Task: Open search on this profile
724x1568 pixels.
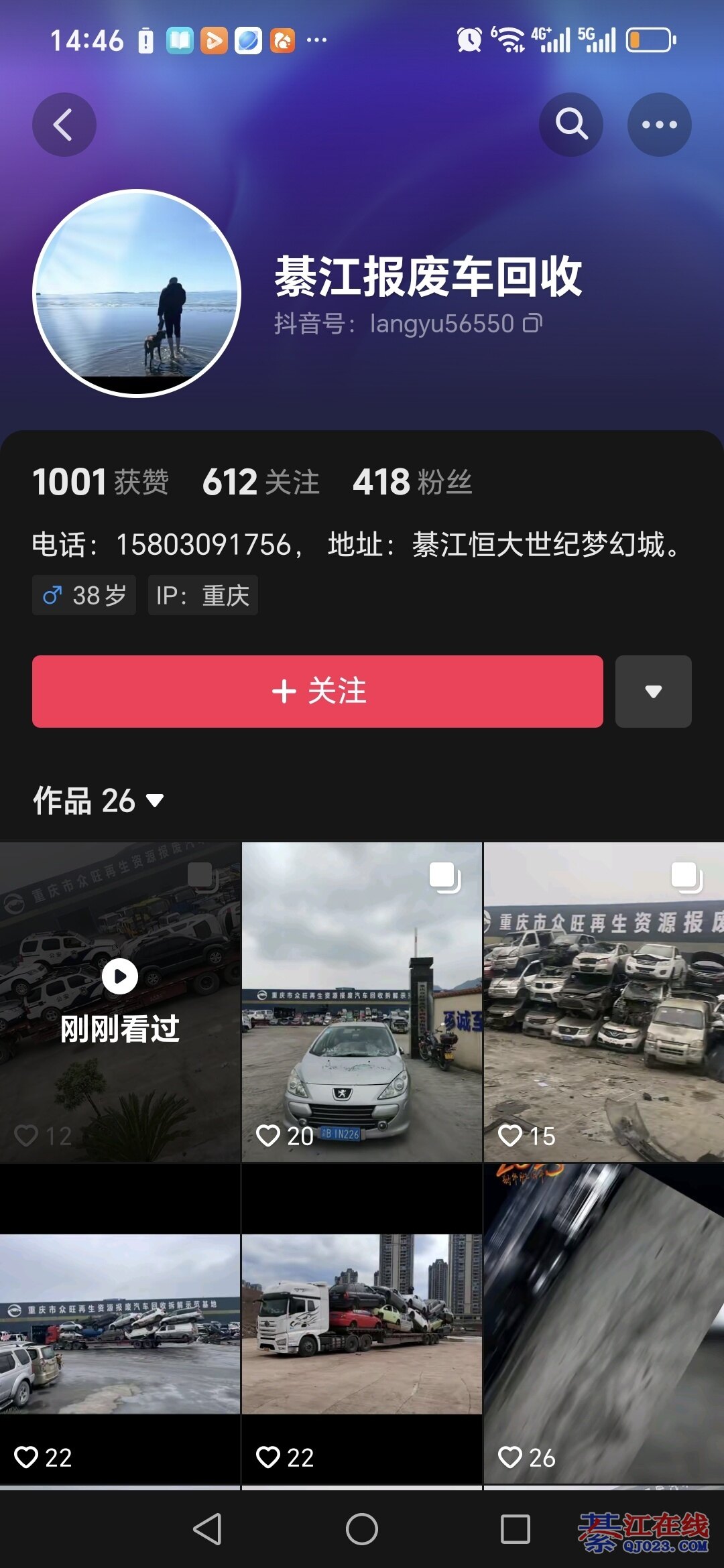Action: click(571, 125)
